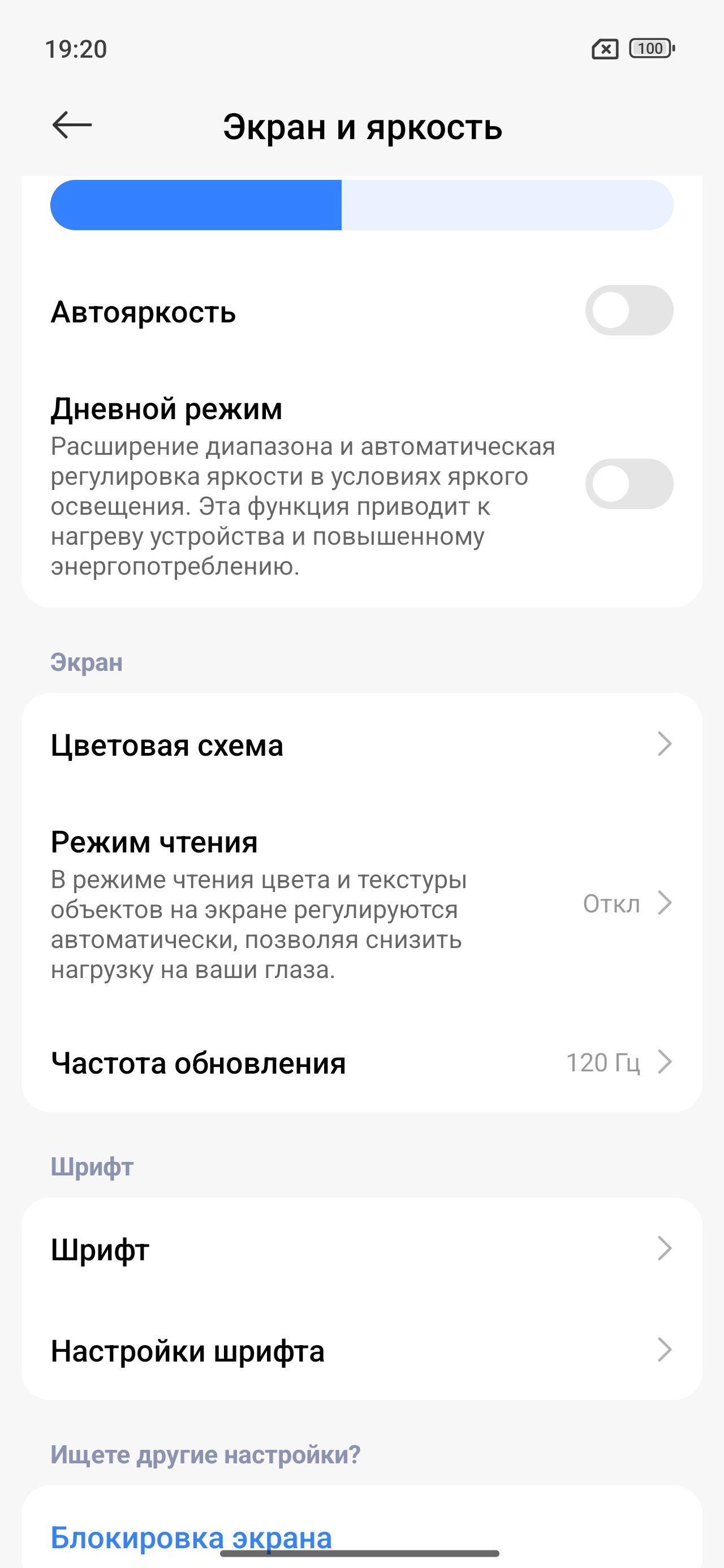This screenshot has width=724, height=1568.
Task: Enable the Автояркость switch
Action: click(x=628, y=311)
